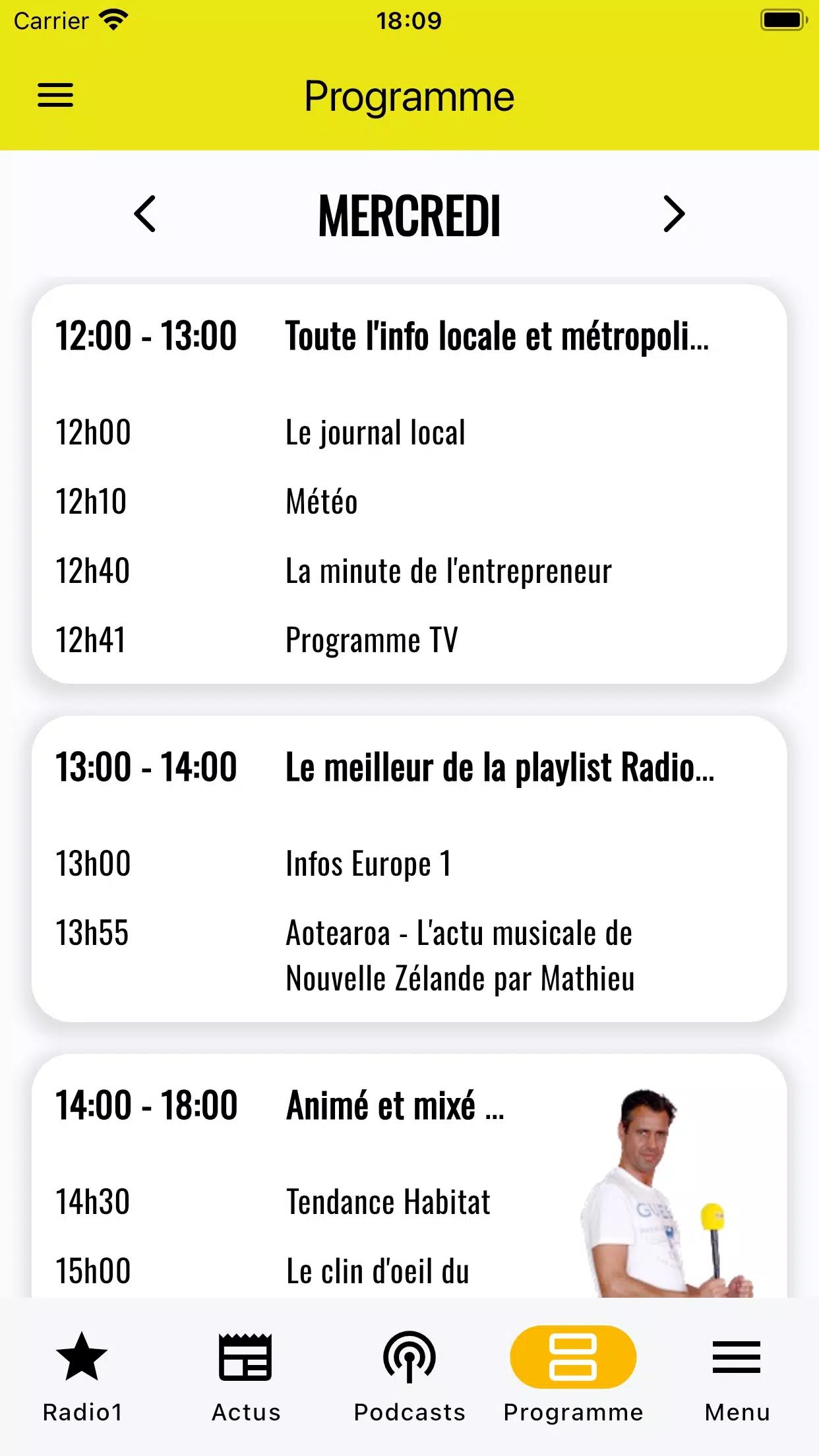Open the 12:00 - 13:00 programme card

pyautogui.click(x=409, y=484)
